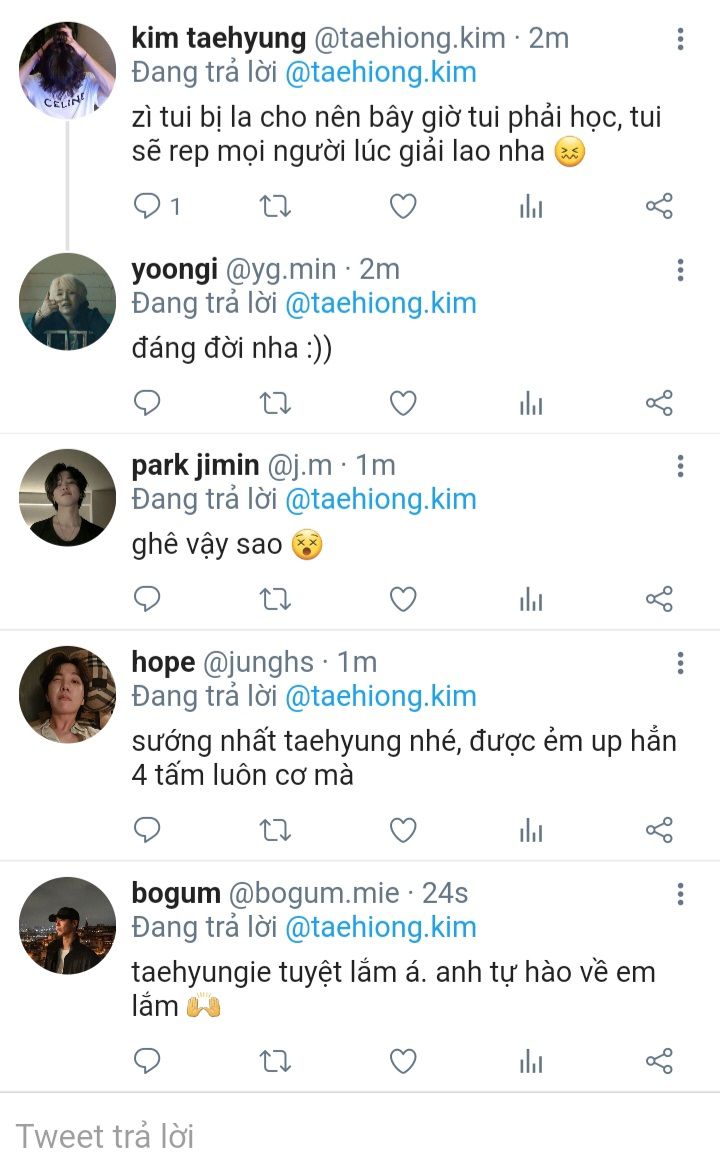The image size is (720, 1176).
Task: Open overflow menu on hope's reply
Action: (x=680, y=663)
